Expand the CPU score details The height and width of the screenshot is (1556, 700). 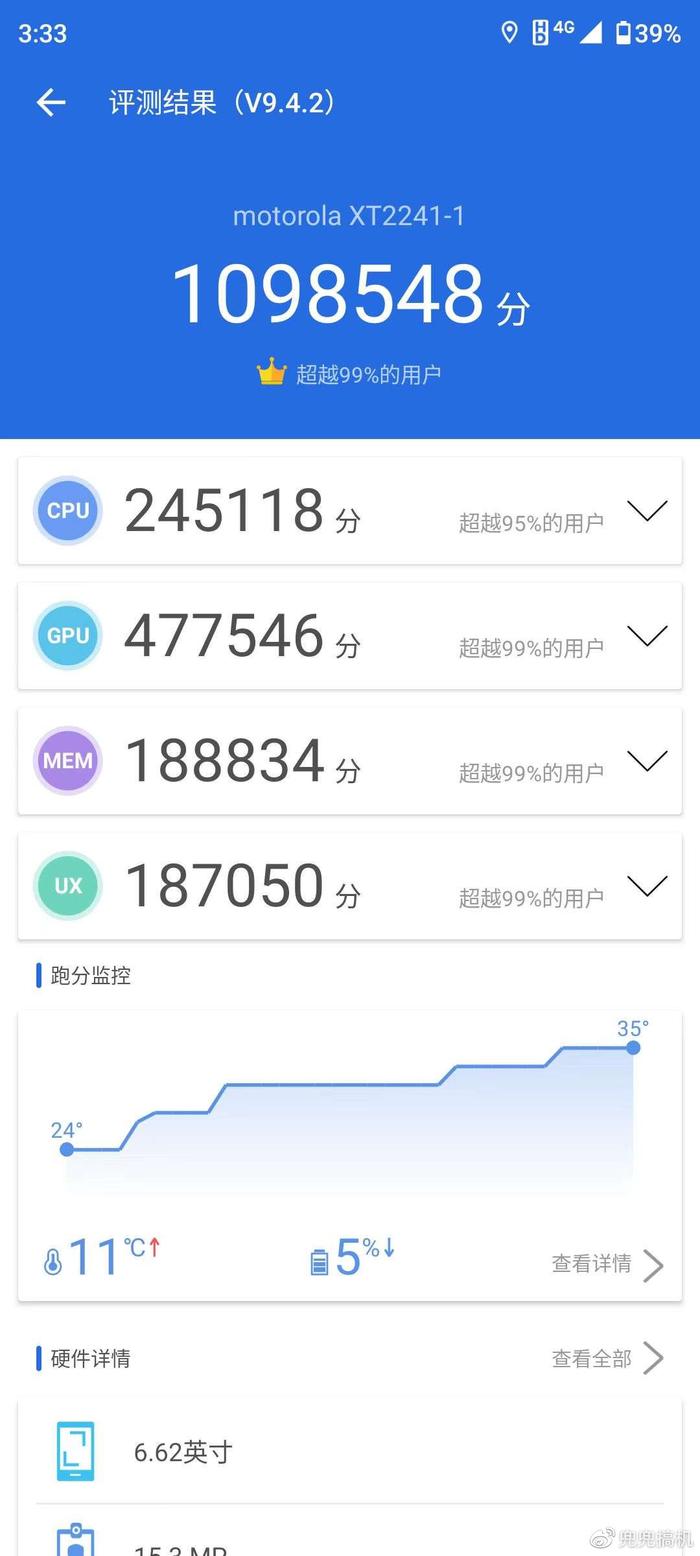click(646, 511)
